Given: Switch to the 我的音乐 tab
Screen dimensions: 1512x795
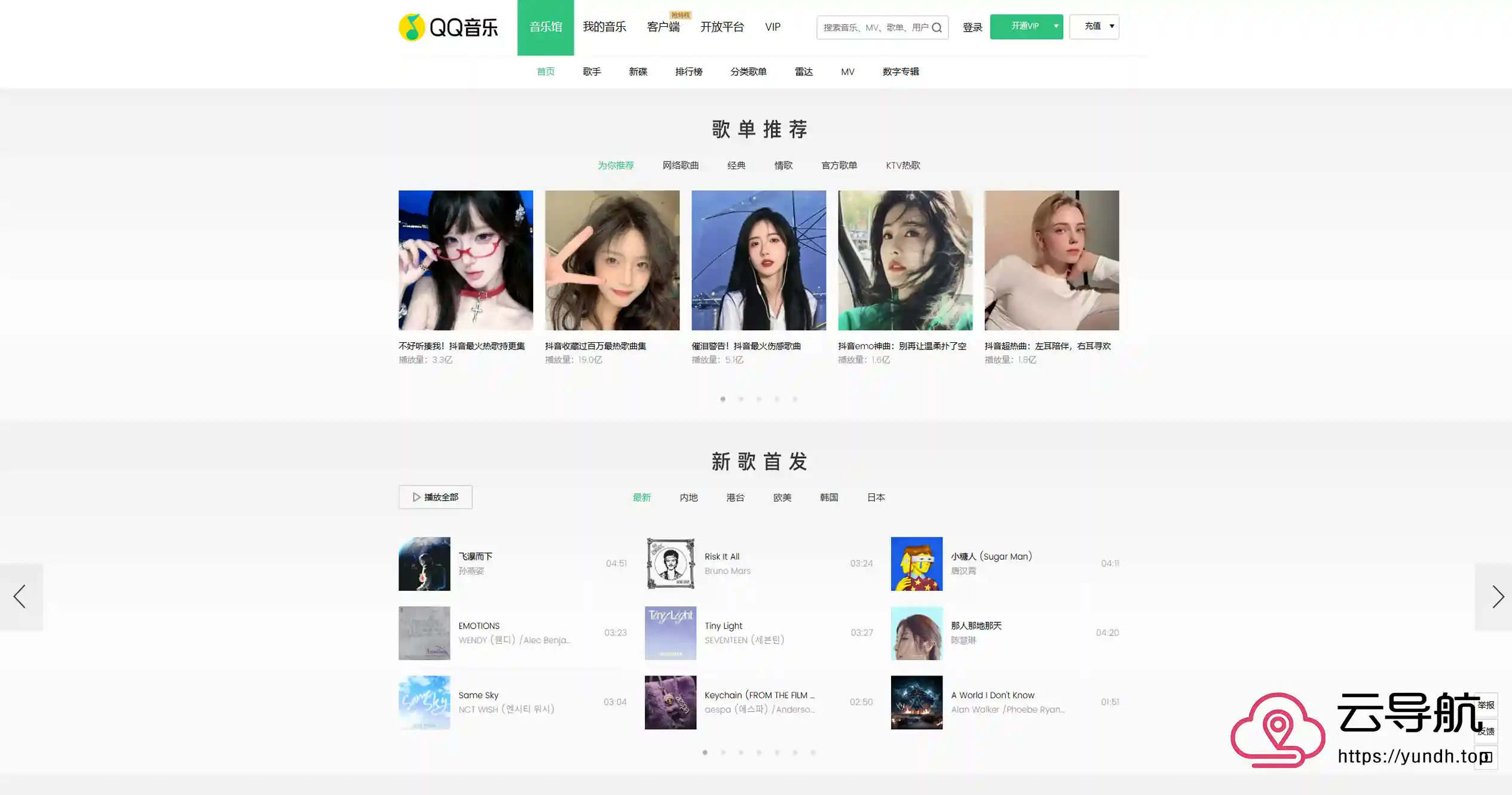Looking at the screenshot, I should click(x=604, y=27).
